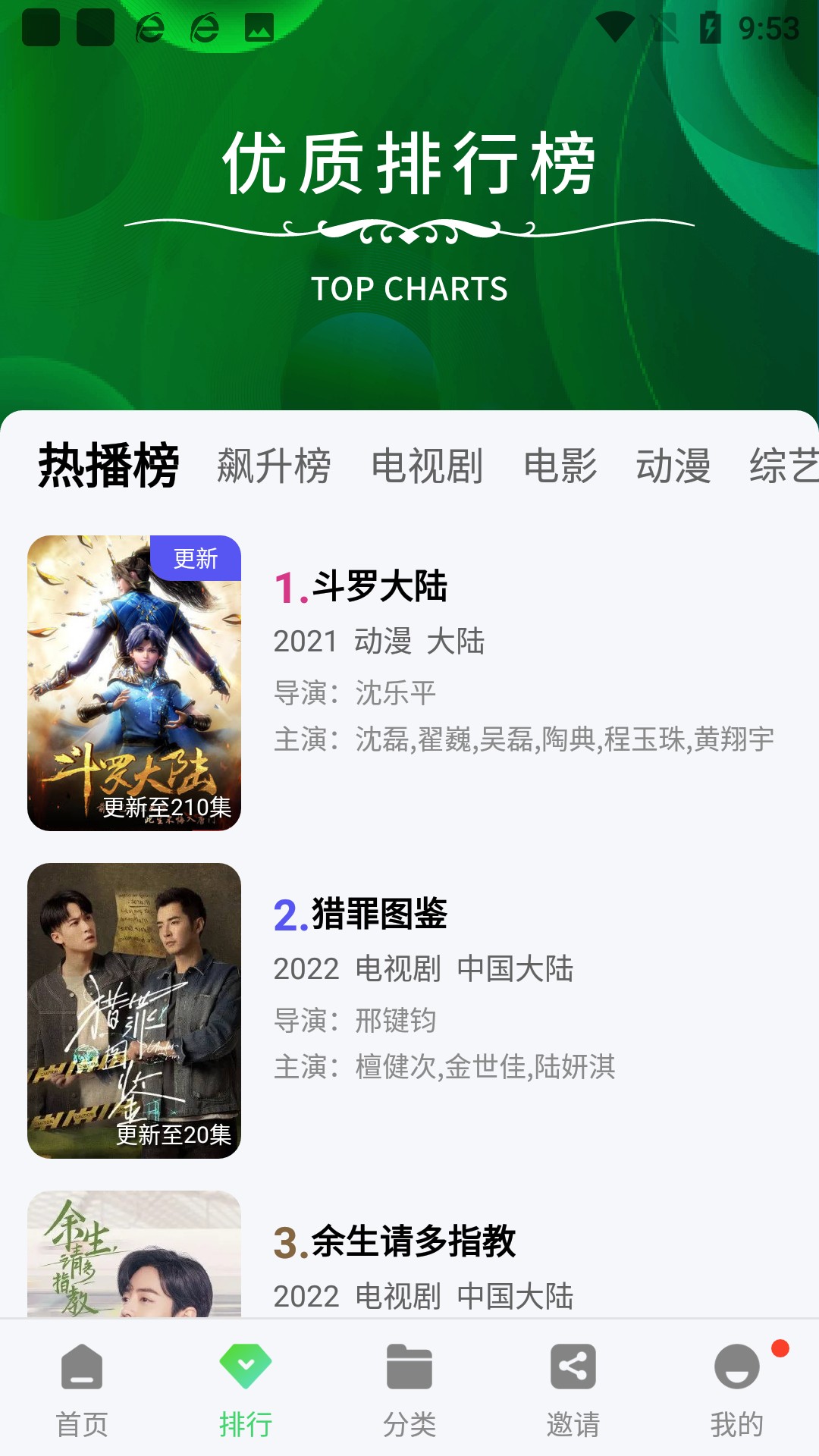Select the 综艺 variety show tab
The width and height of the screenshot is (819, 1456).
(x=783, y=468)
